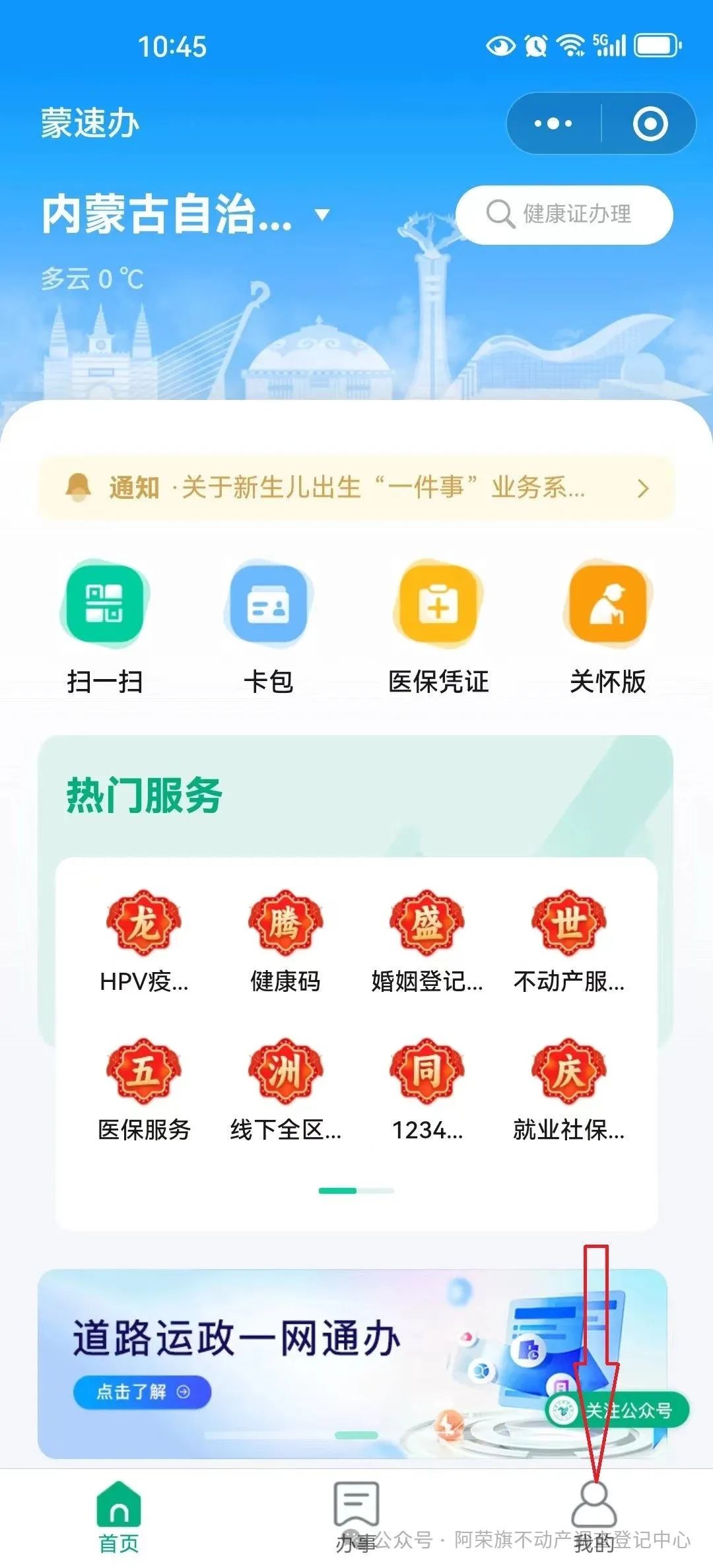This screenshot has height=1568, width=713.
Task: Open the mini program more options menu
Action: click(x=553, y=123)
